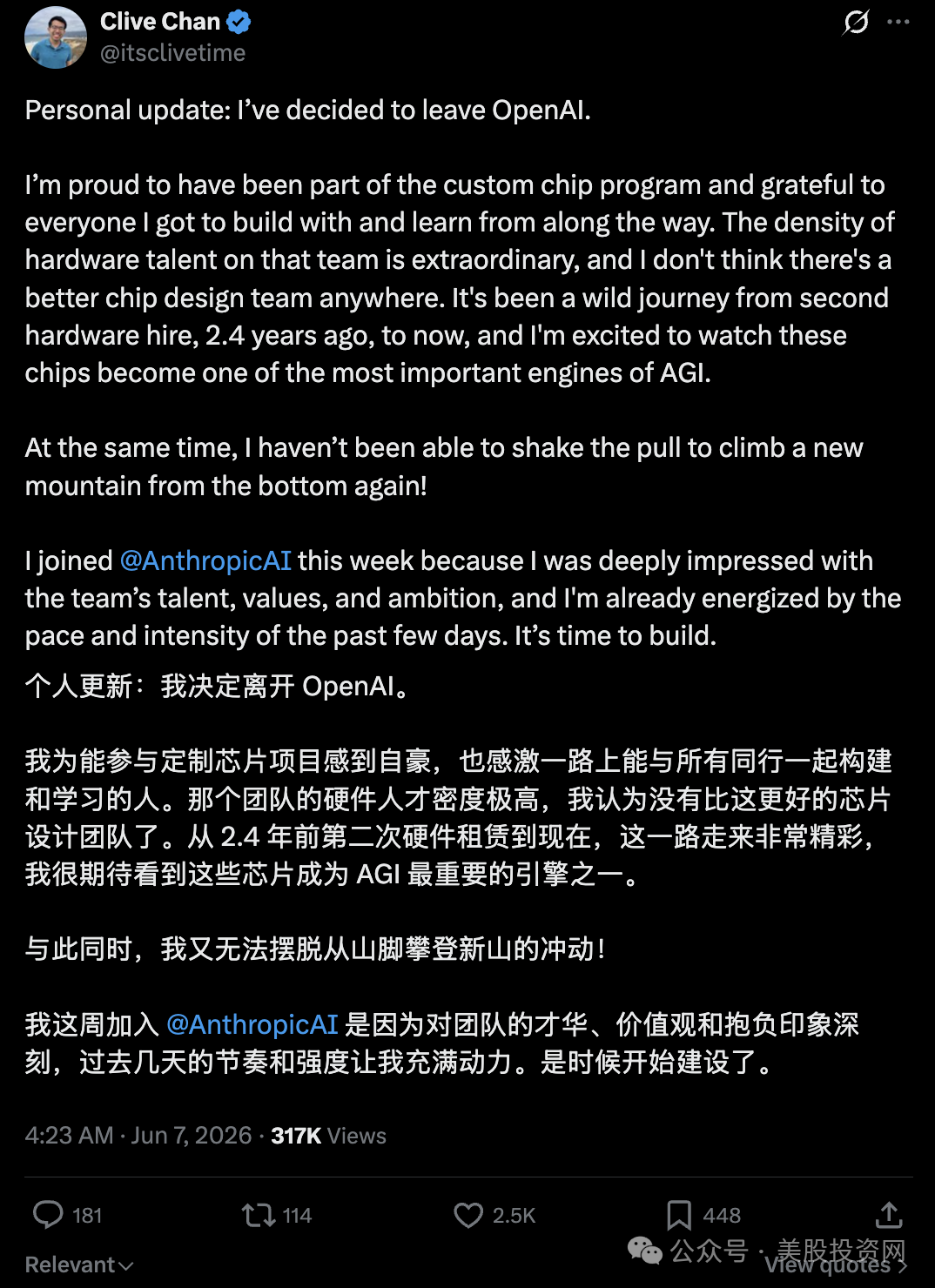The height and width of the screenshot is (1288, 935).
Task: Open the Clive Chan name link
Action: click(x=160, y=22)
